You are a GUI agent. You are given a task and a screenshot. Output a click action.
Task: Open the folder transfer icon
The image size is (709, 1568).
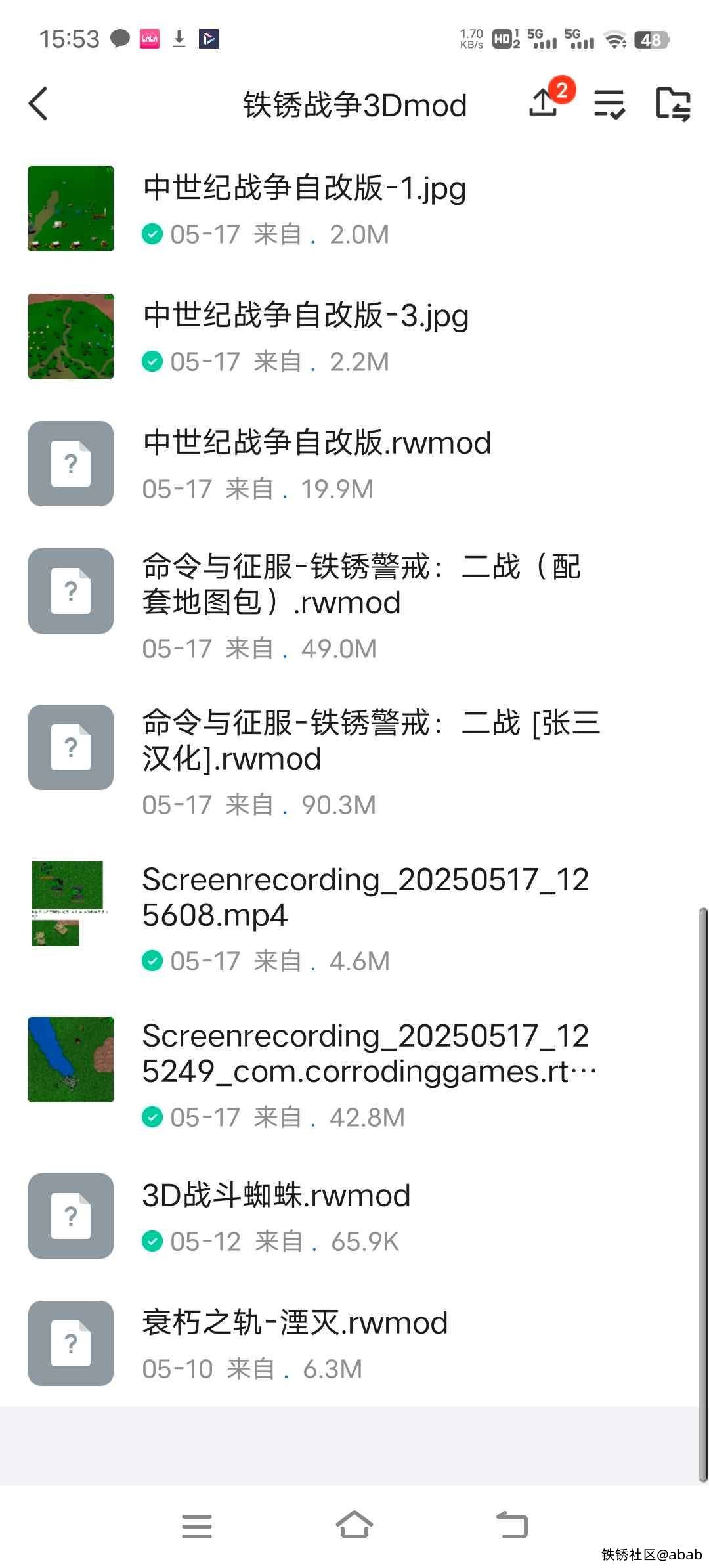click(x=673, y=104)
